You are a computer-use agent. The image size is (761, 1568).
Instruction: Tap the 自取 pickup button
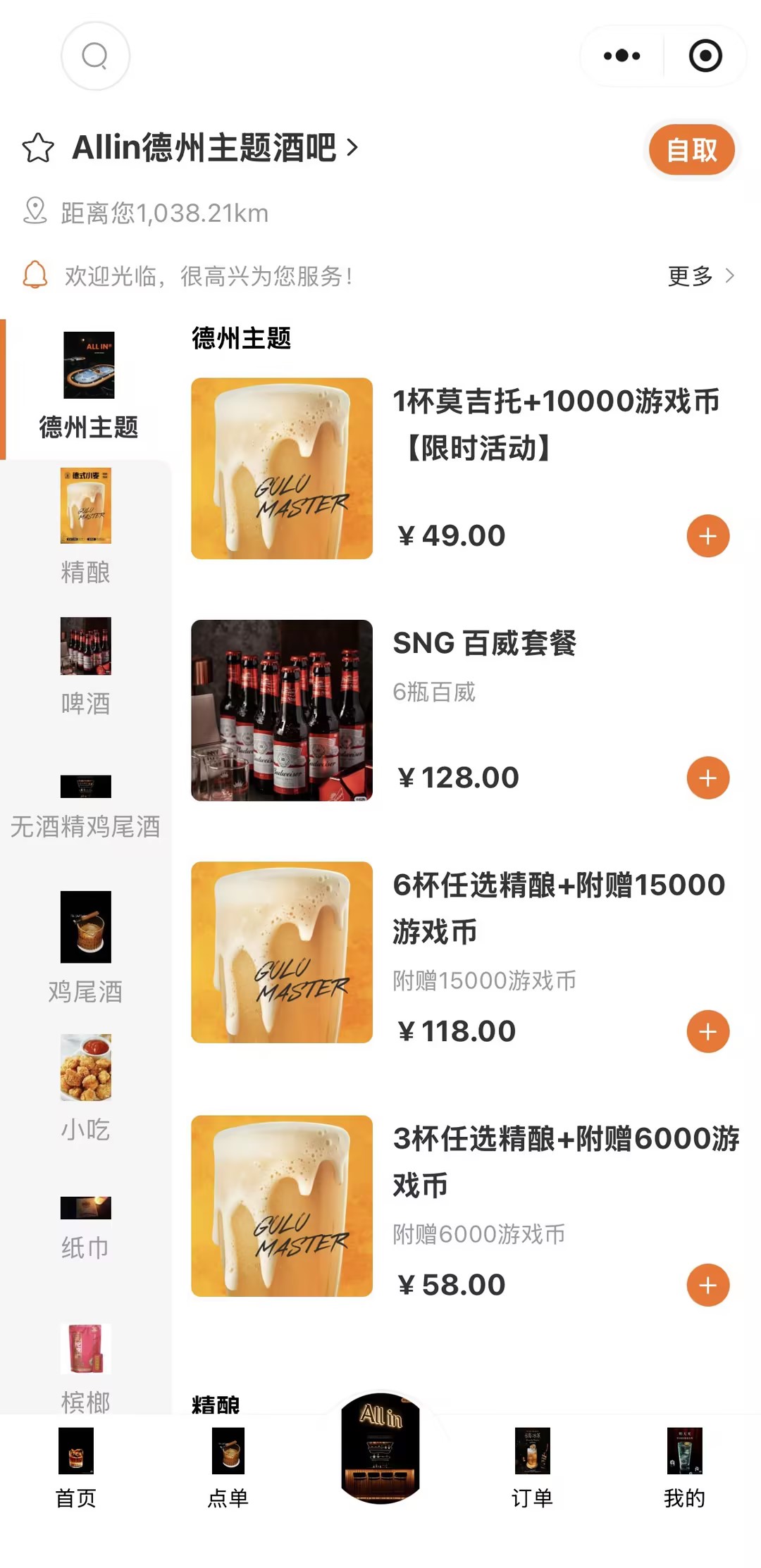pos(691,149)
